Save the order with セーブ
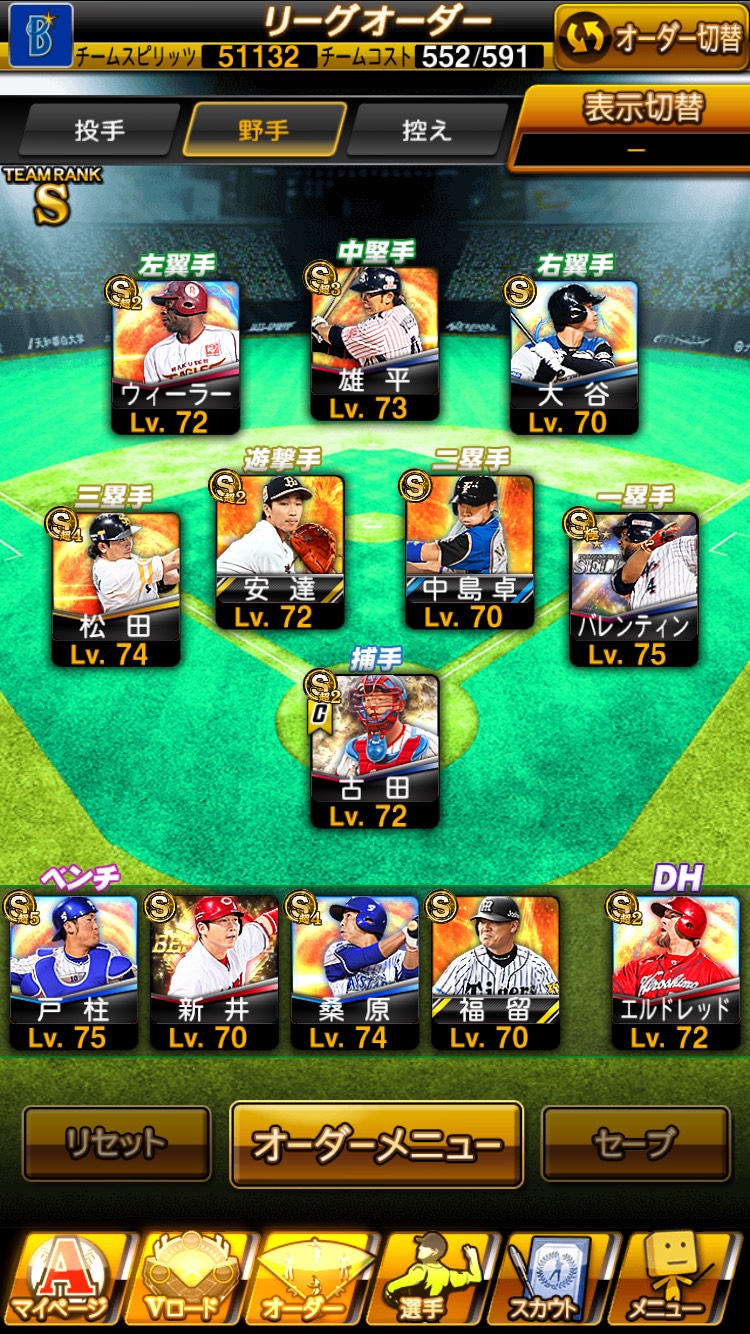750x1334 pixels. pos(635,1143)
